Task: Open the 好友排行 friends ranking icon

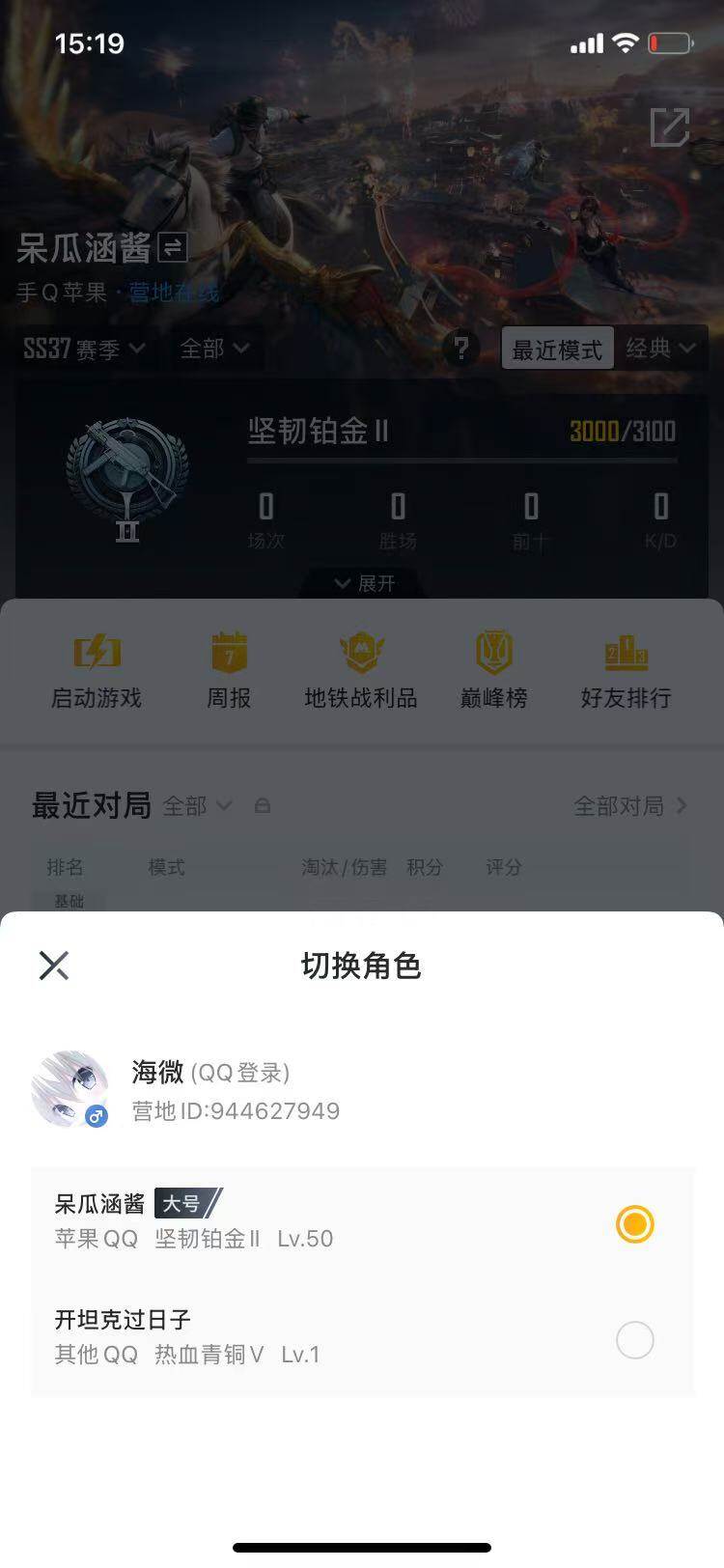Action: [626, 669]
